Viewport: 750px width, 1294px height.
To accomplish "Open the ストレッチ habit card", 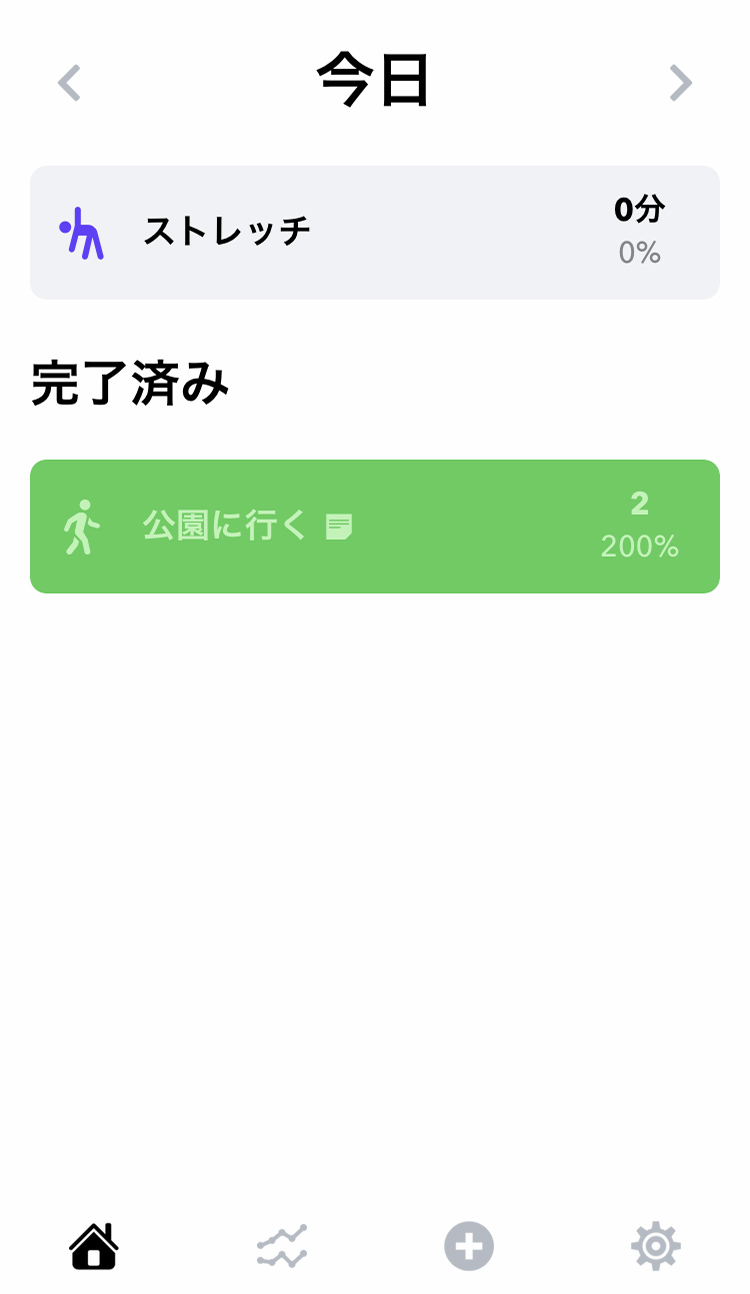I will coord(375,232).
